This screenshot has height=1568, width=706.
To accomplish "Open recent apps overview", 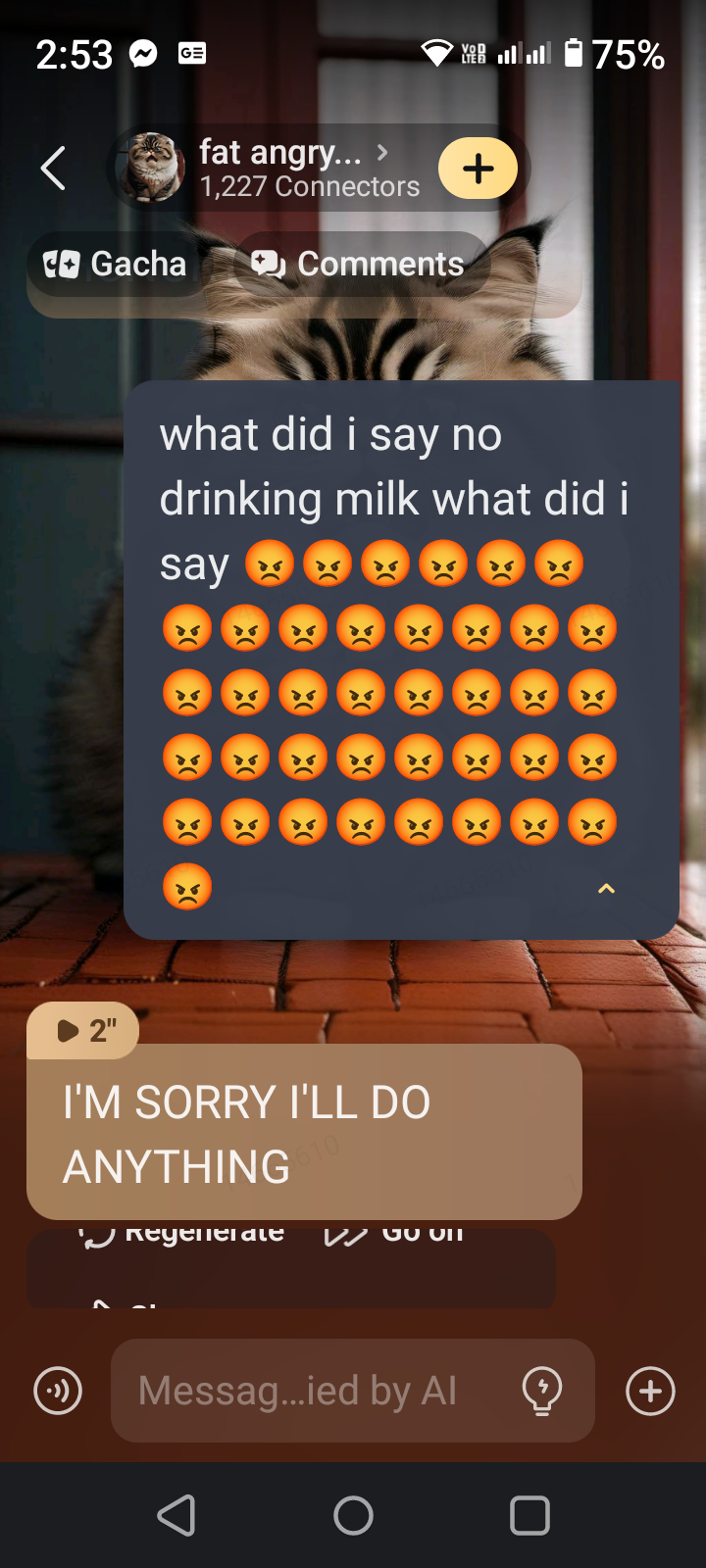I will coord(529,1515).
